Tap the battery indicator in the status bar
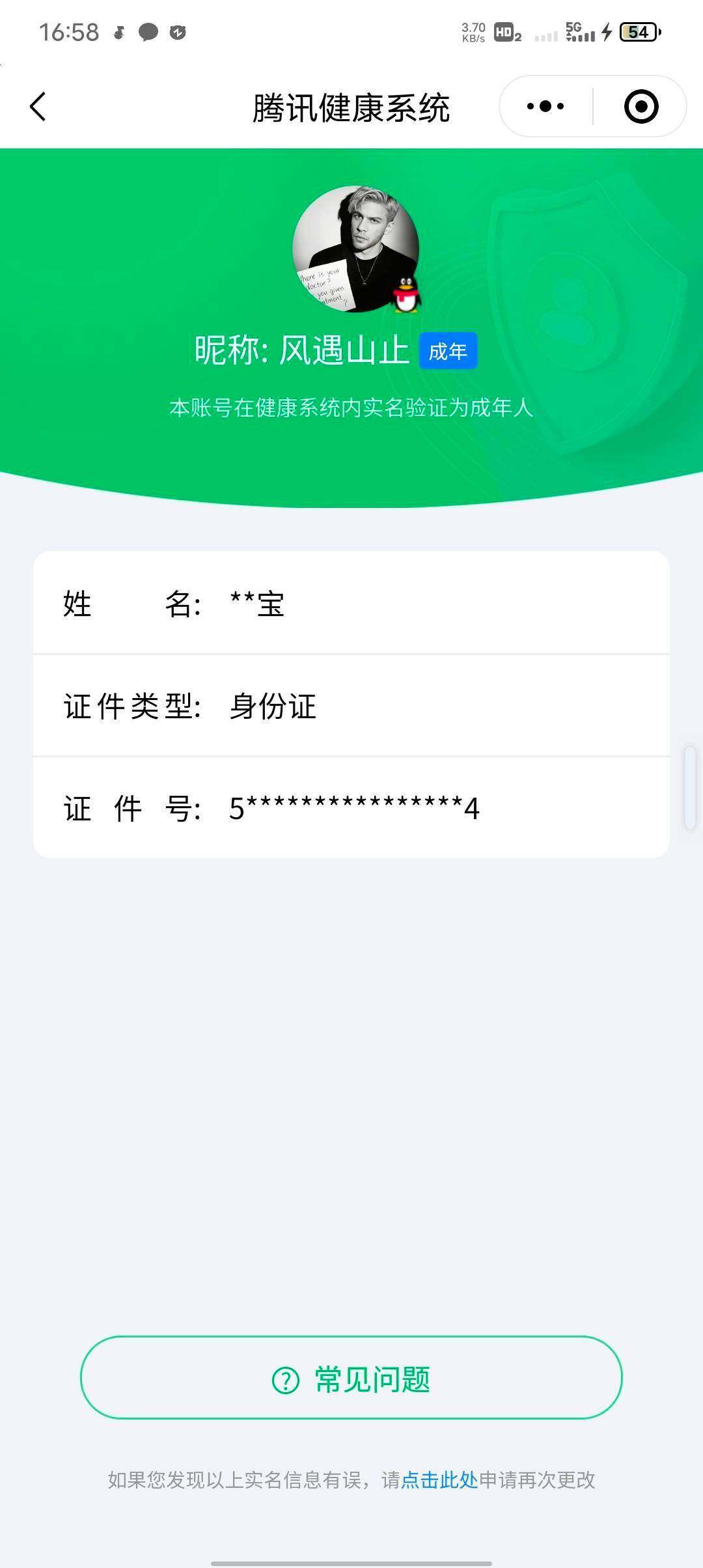The height and width of the screenshot is (1568, 703). click(639, 32)
